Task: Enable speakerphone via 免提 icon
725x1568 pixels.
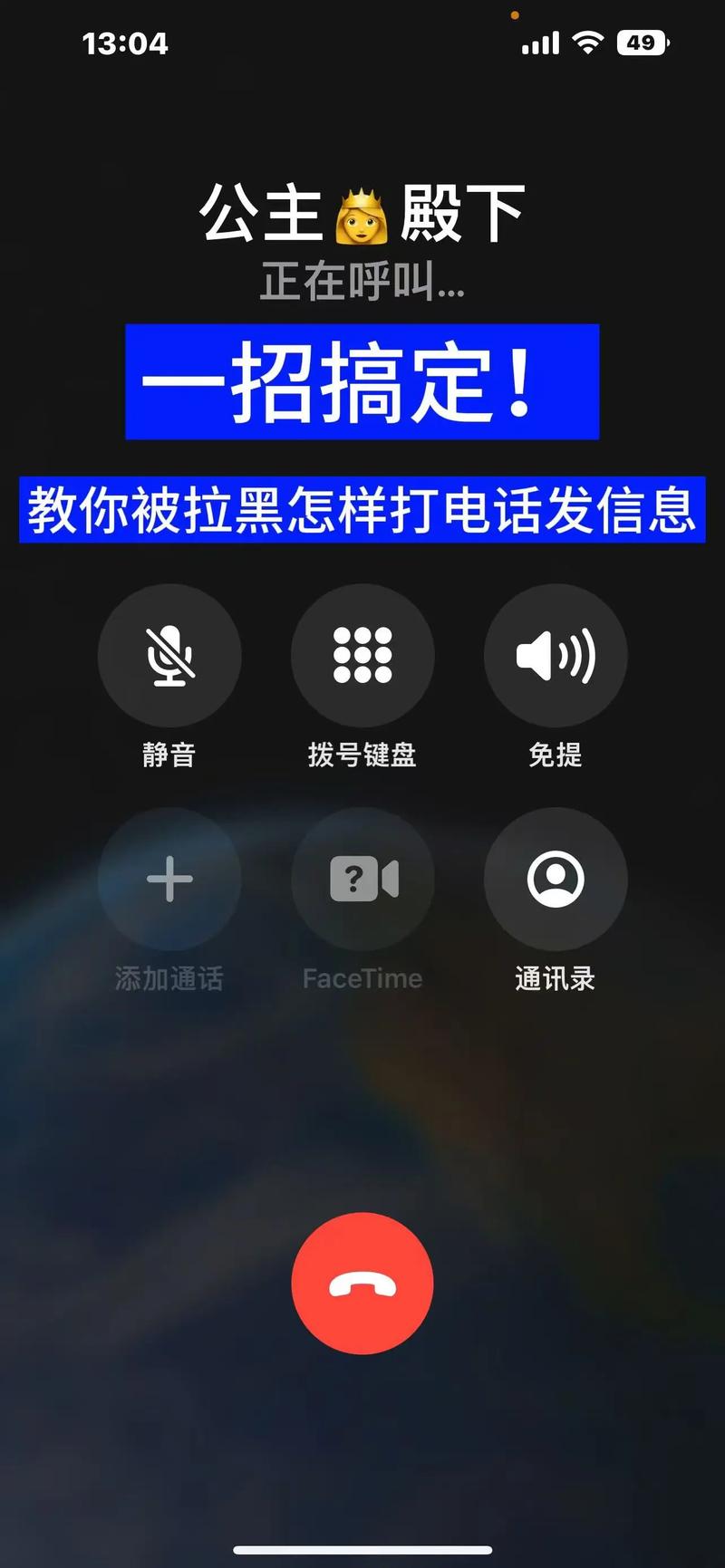Action: click(555, 655)
